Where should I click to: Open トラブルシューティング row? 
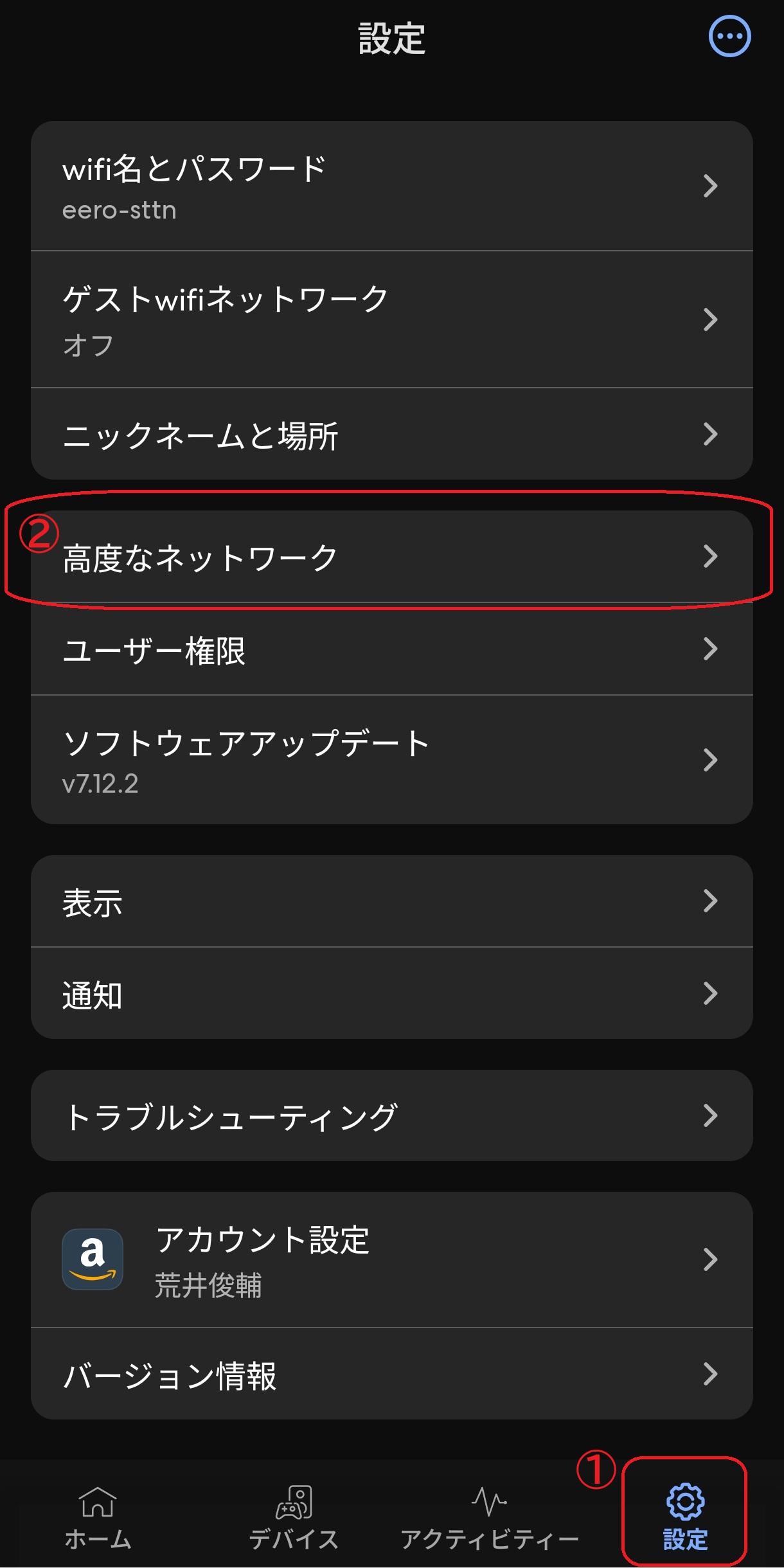coord(391,1116)
